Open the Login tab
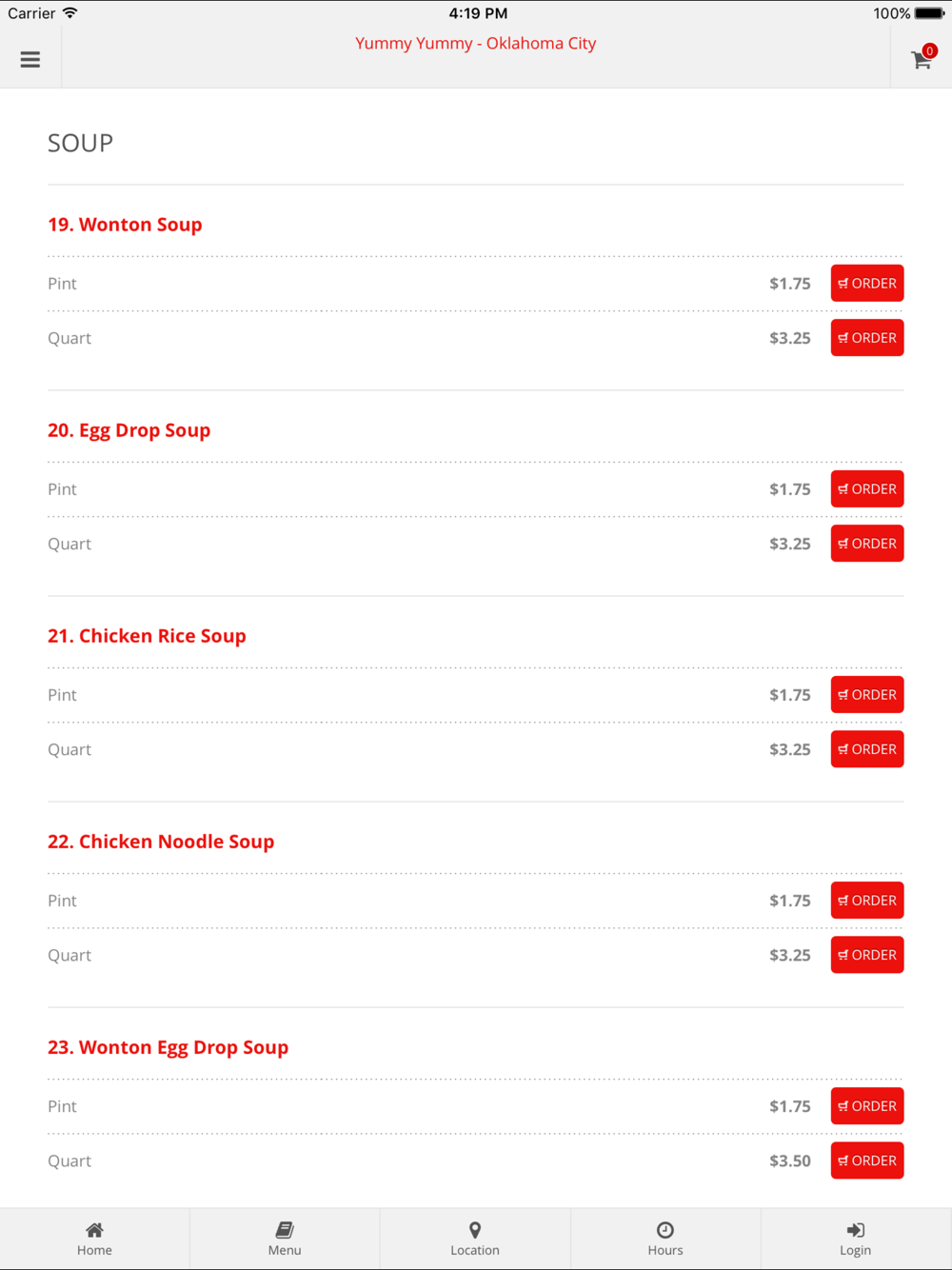This screenshot has height=1270, width=952. coord(855,1239)
